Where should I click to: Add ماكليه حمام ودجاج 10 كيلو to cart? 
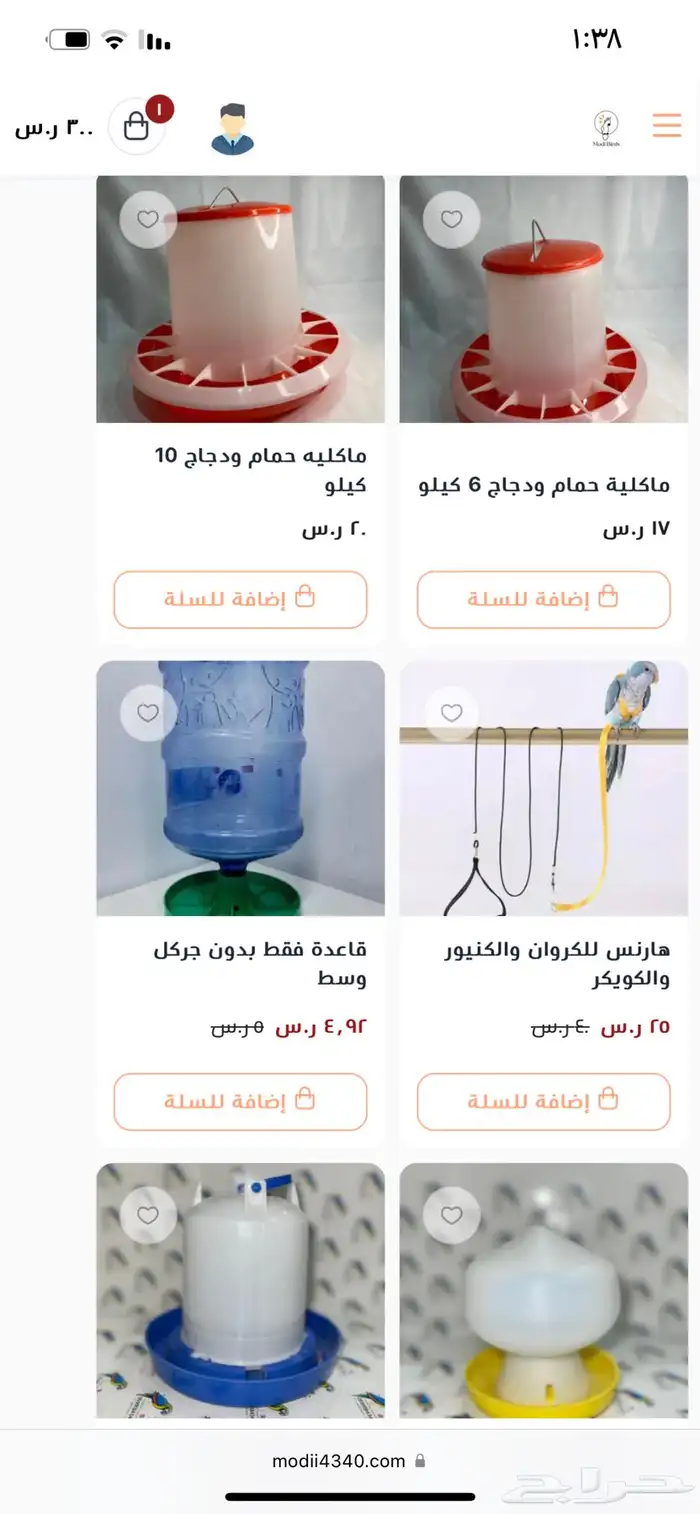[x=240, y=599]
